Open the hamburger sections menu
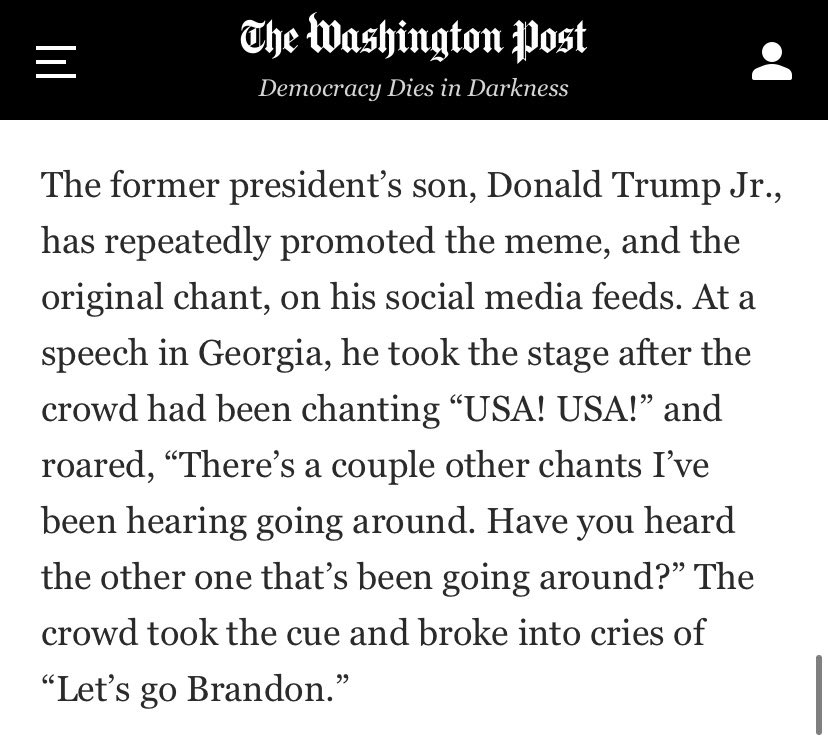This screenshot has height=744, width=828. tap(56, 61)
